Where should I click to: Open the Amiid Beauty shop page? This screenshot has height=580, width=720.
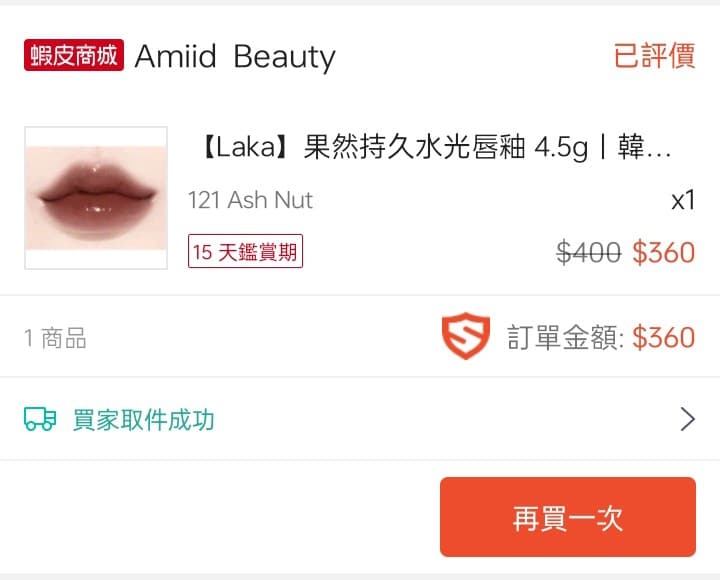tap(234, 56)
